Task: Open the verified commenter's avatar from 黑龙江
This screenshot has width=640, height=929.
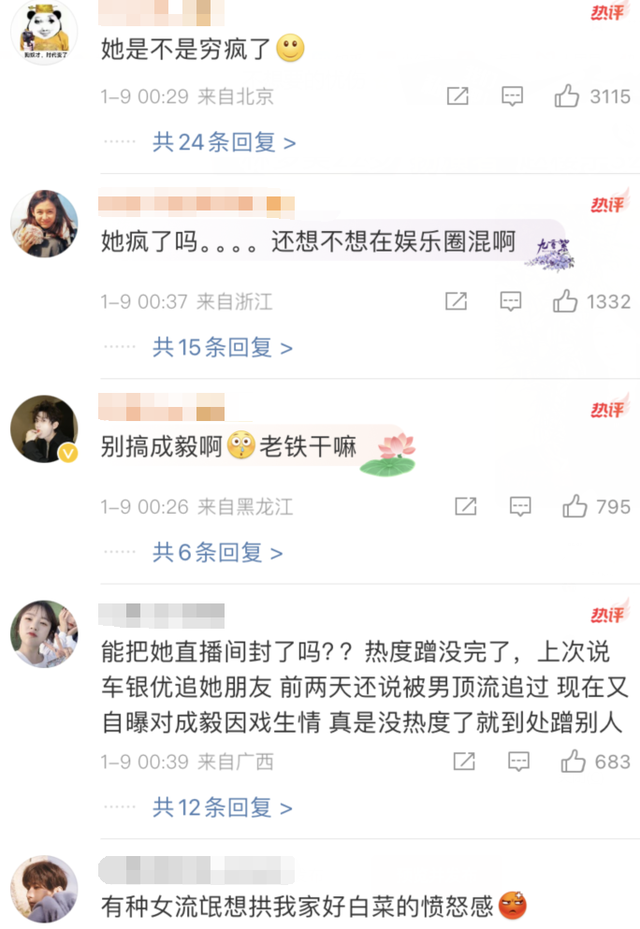Action: point(44,430)
